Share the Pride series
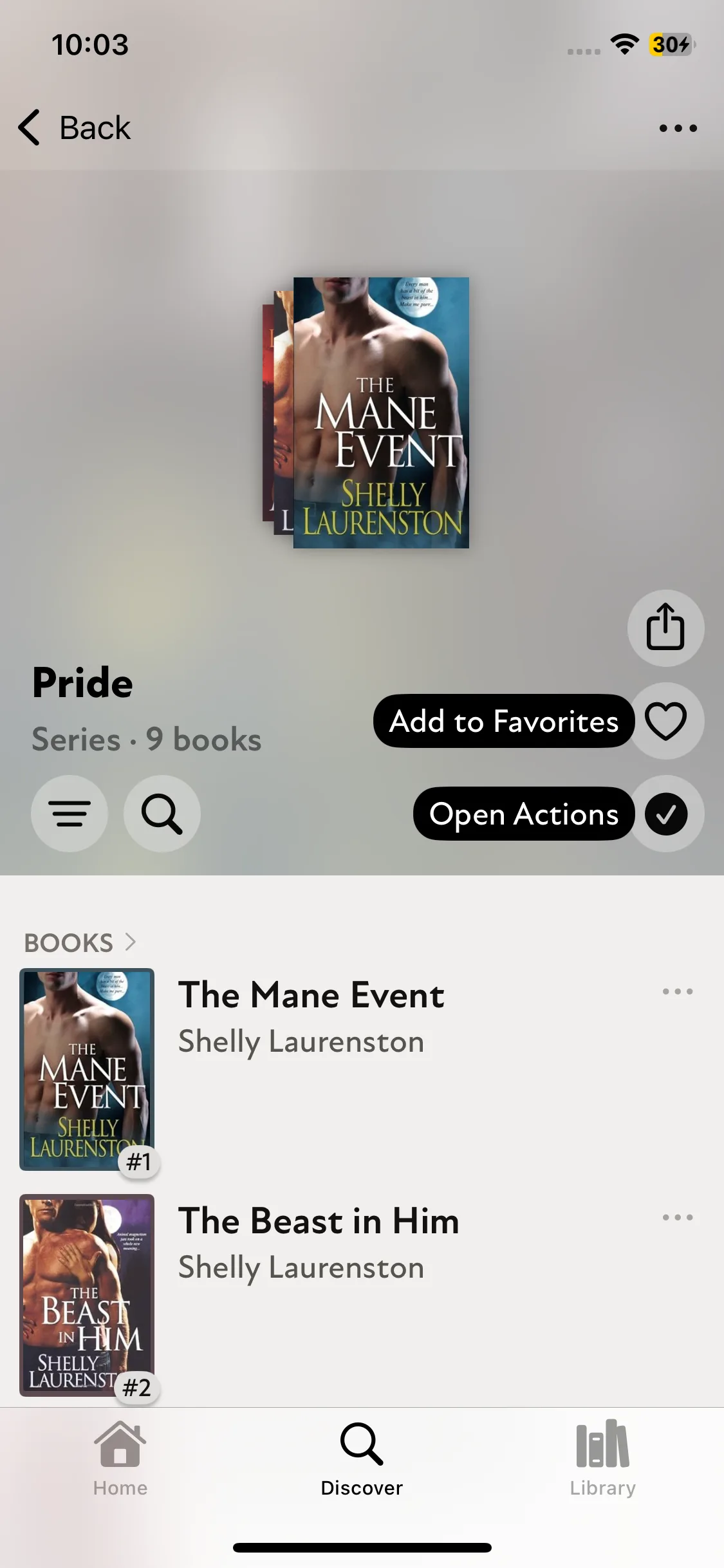 tap(665, 628)
